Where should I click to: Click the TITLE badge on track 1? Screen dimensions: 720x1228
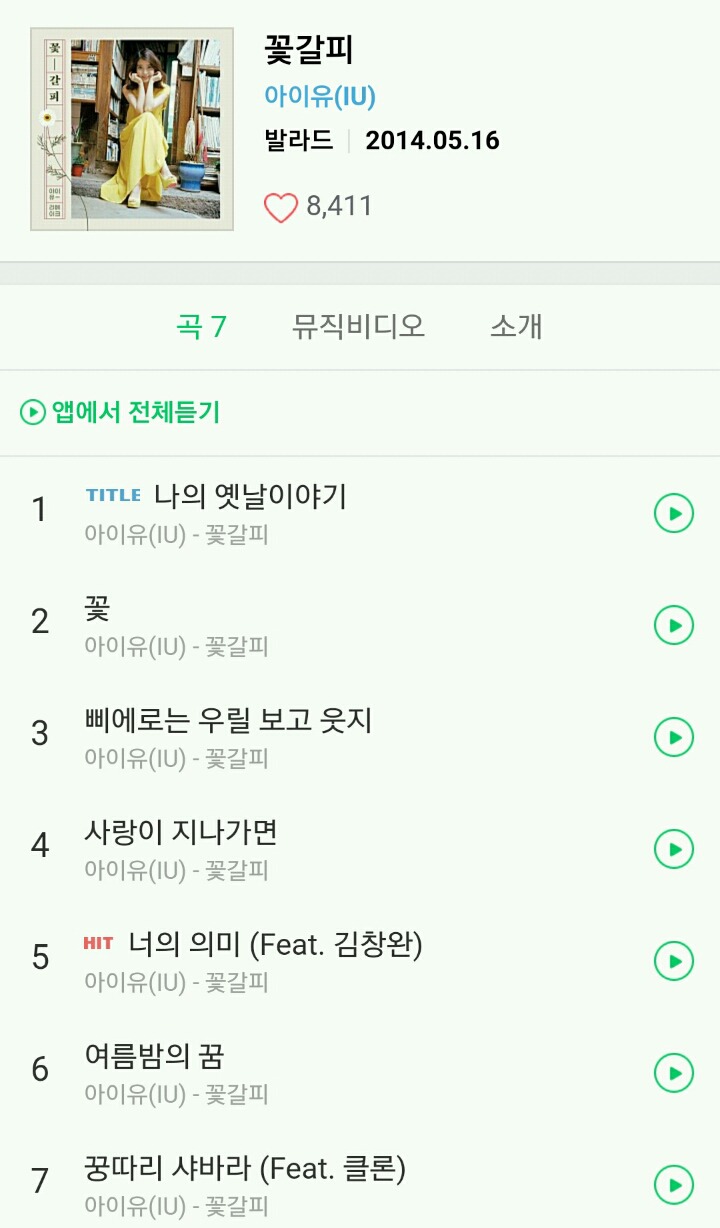114,494
